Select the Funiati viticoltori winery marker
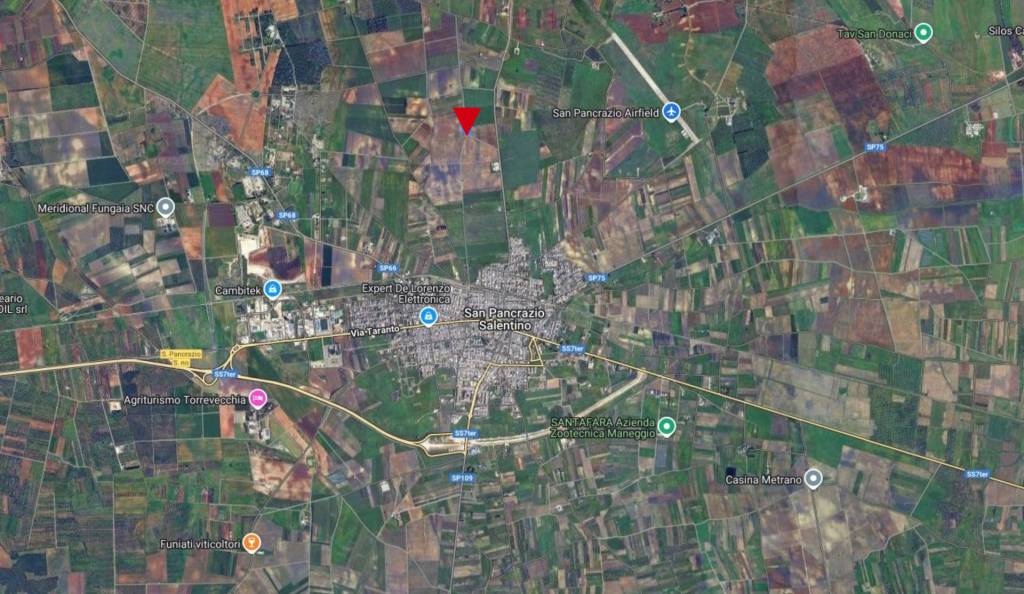The image size is (1024, 594). (x=252, y=543)
